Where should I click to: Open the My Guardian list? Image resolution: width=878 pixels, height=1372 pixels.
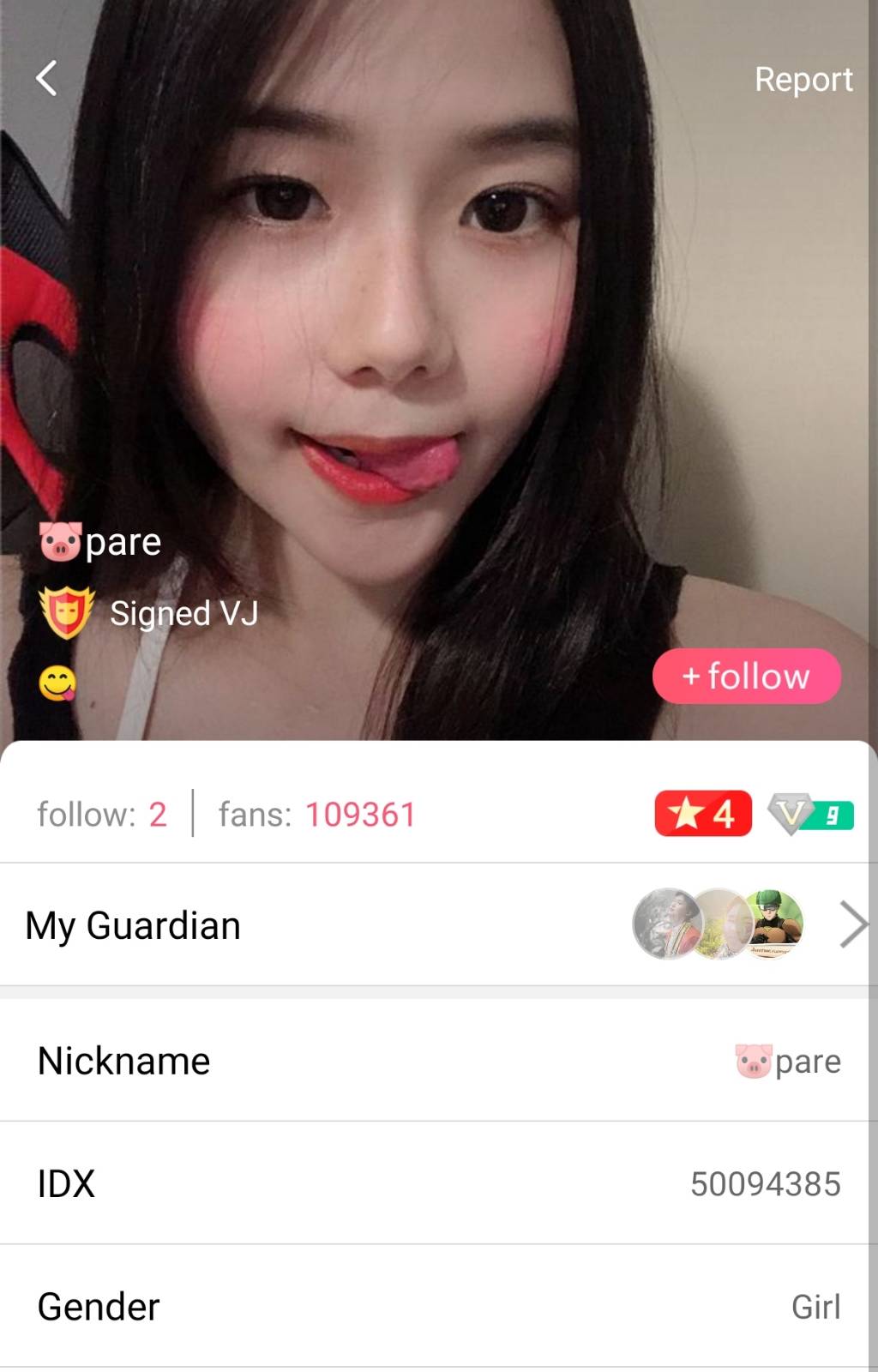[437, 925]
